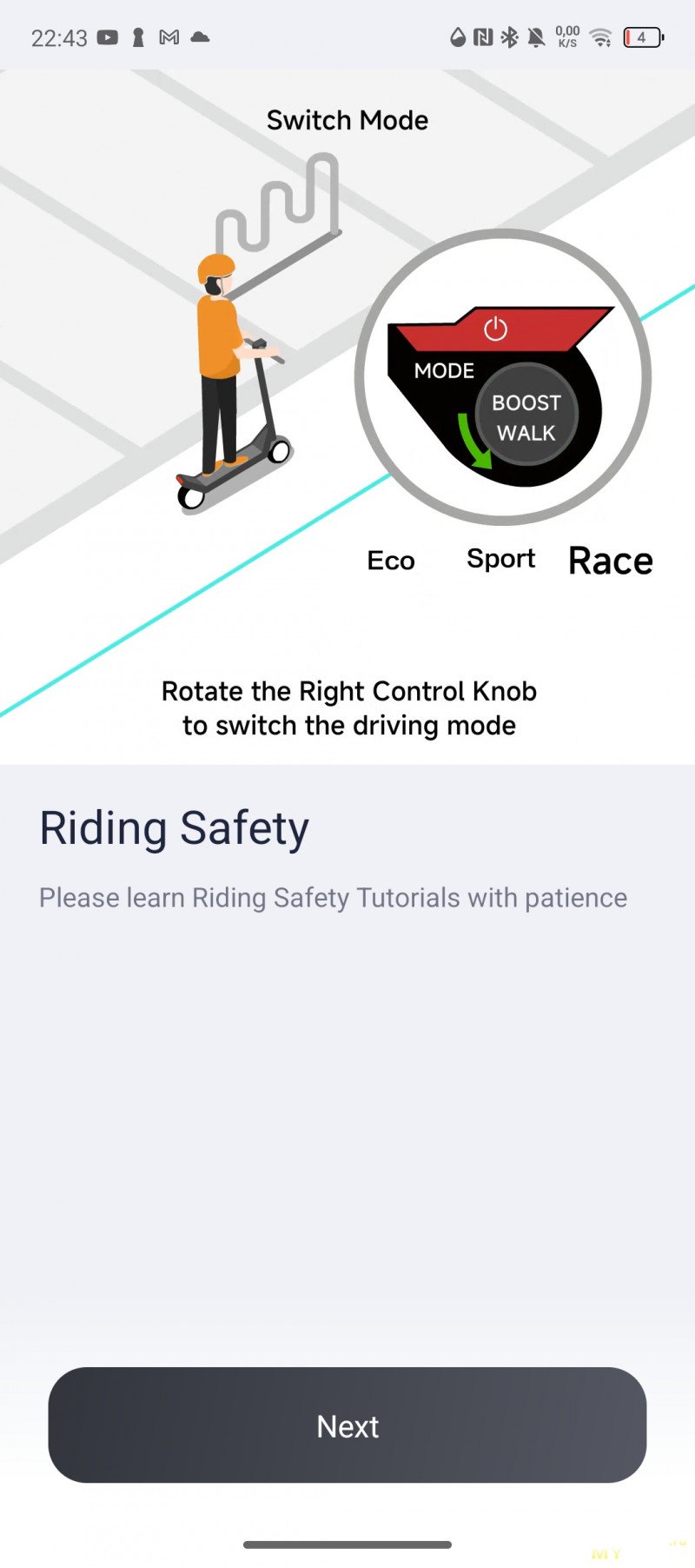Tap Next to continue the tutorial
The image size is (695, 1568).
(347, 1425)
